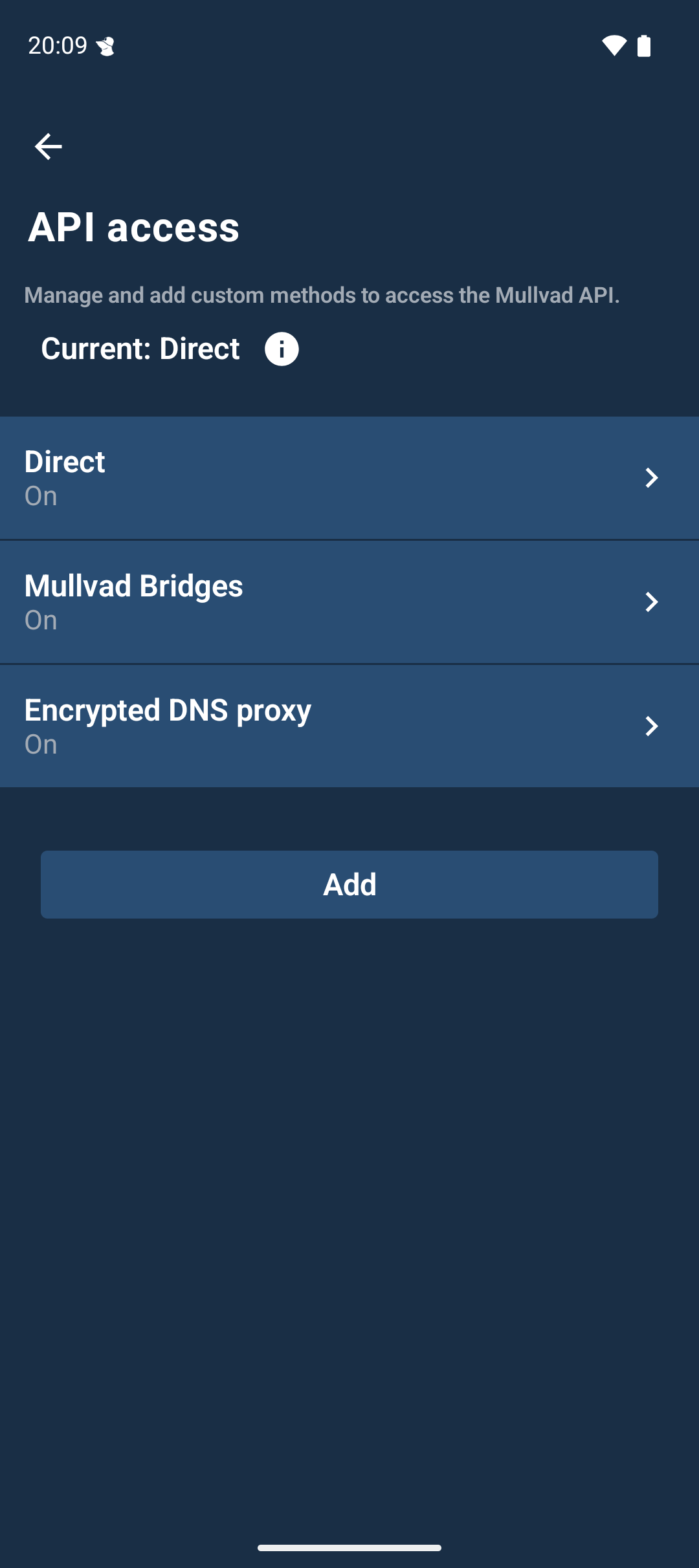Open info about current access method
The image size is (699, 1568).
[x=282, y=349]
